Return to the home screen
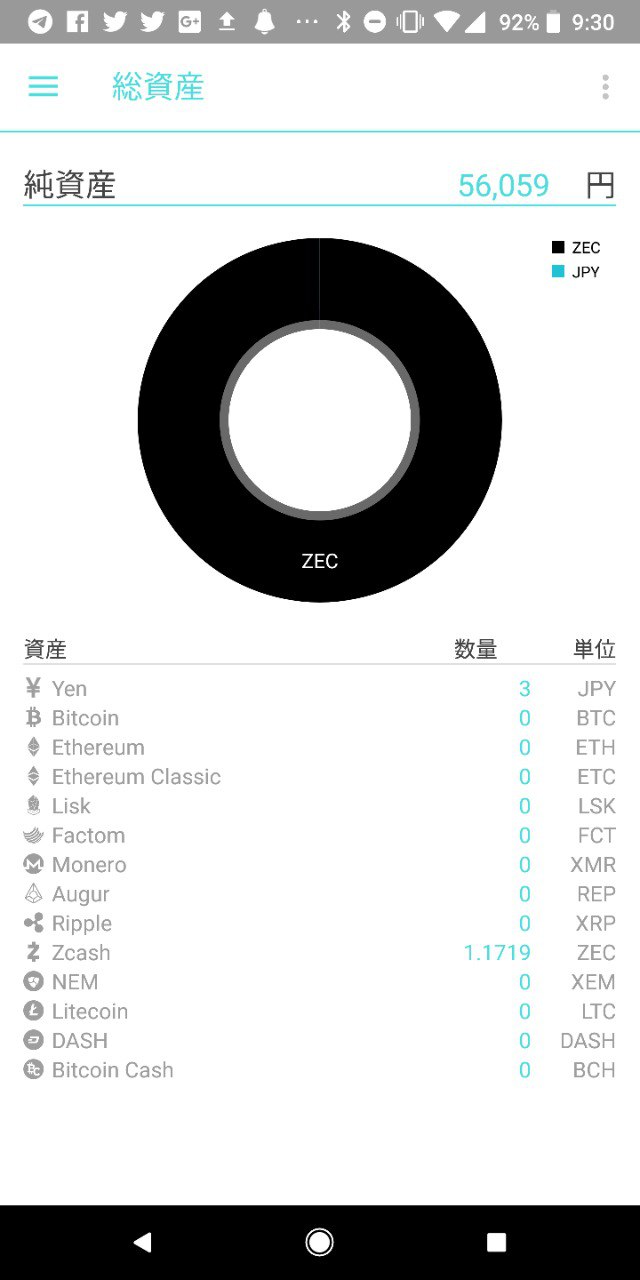The image size is (640, 1280). (x=319, y=1242)
